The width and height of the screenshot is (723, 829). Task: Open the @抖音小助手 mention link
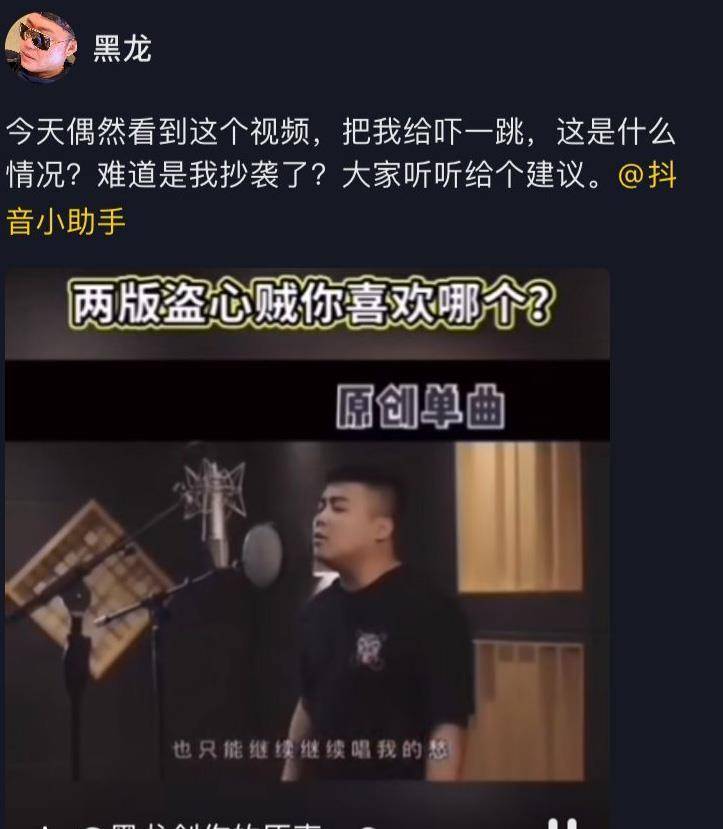click(647, 176)
